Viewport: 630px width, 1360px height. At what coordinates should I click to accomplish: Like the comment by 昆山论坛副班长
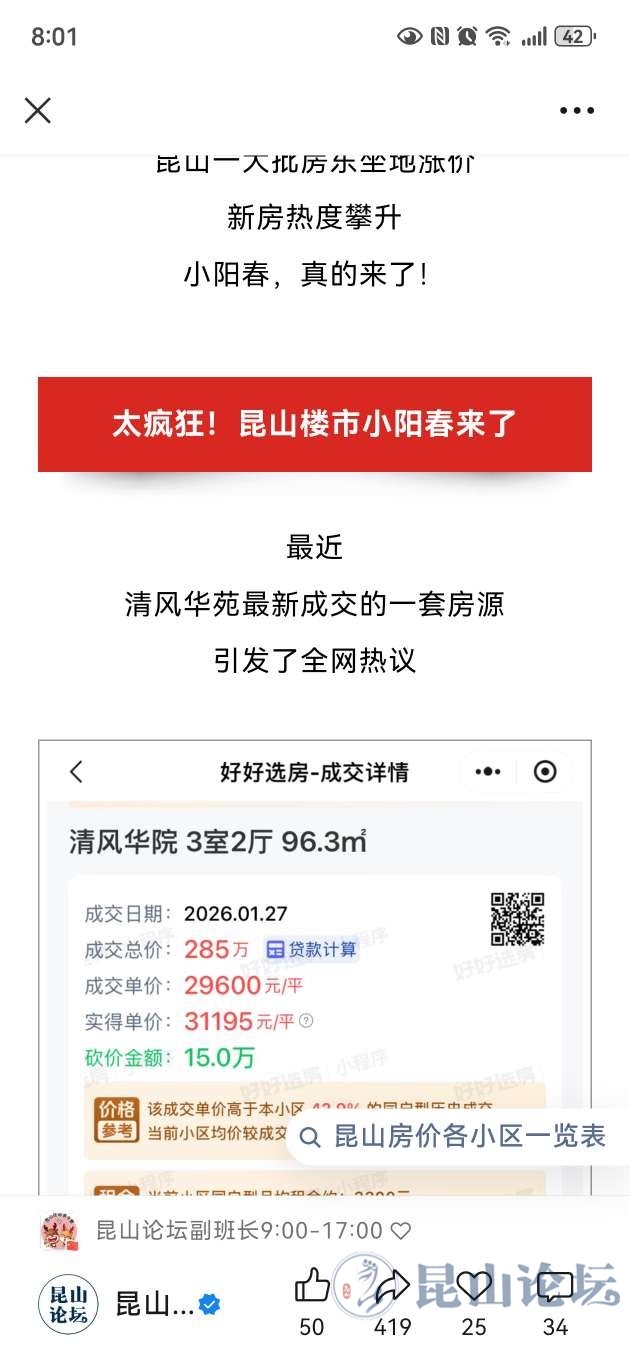[x=400, y=1231]
